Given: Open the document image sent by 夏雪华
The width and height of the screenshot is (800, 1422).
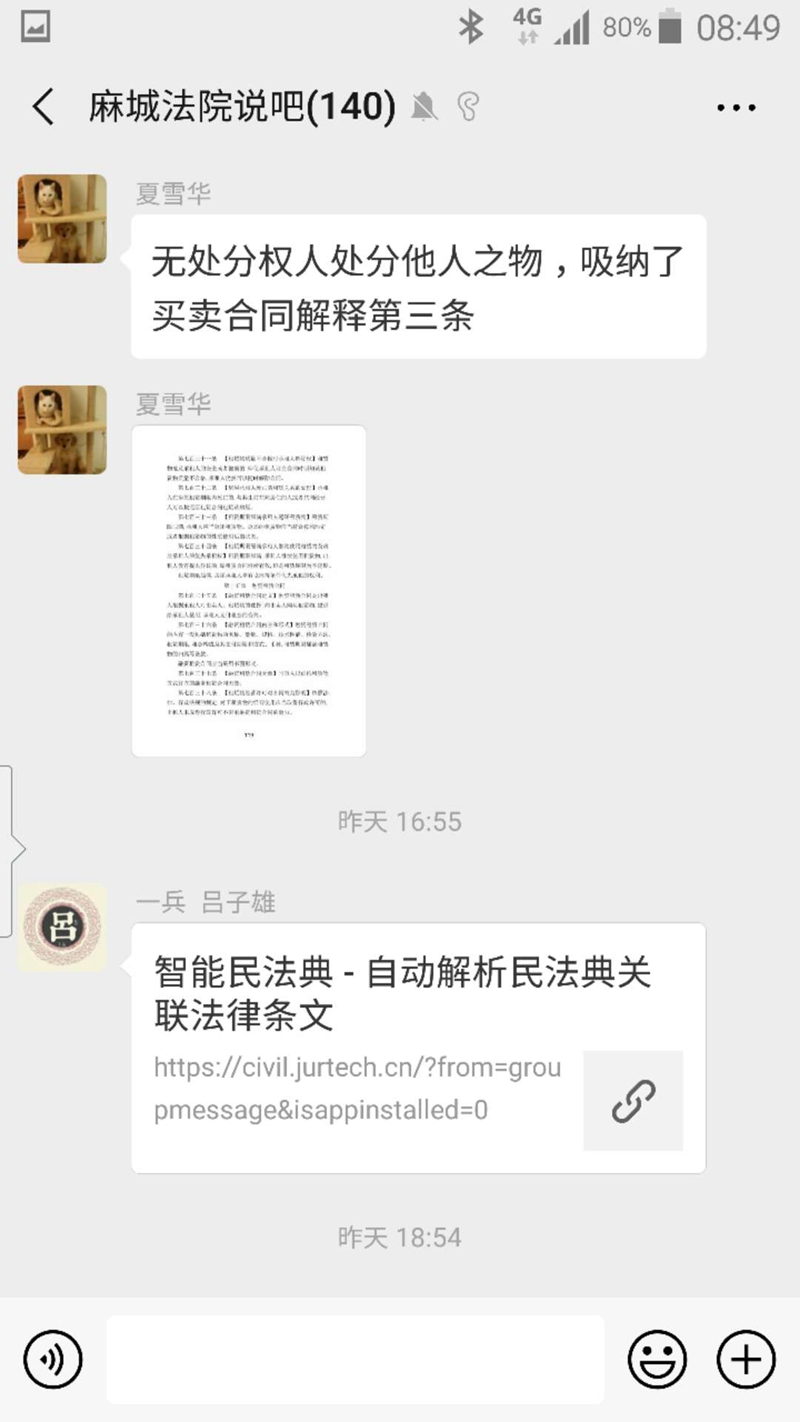Looking at the screenshot, I should coord(249,590).
